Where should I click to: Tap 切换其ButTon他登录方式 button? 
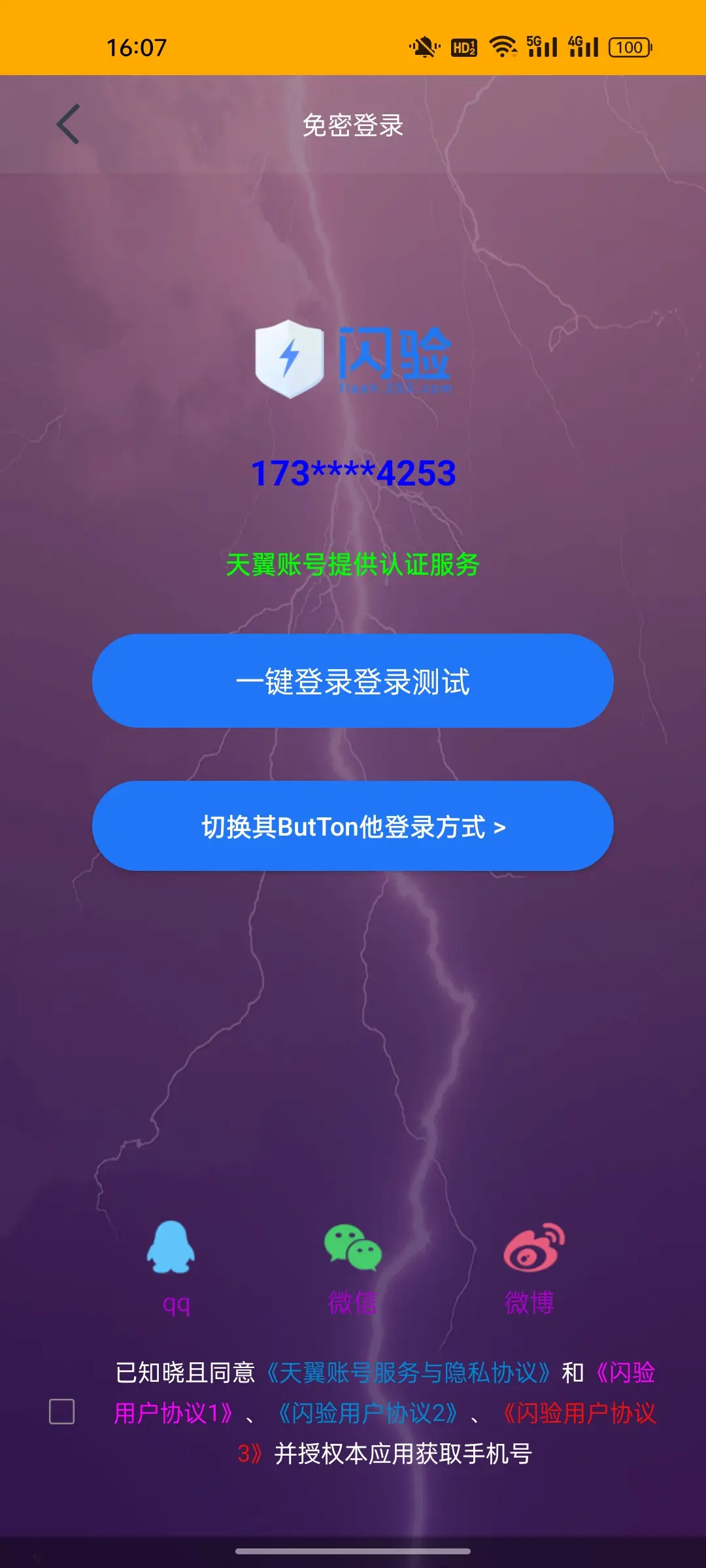pyautogui.click(x=353, y=826)
